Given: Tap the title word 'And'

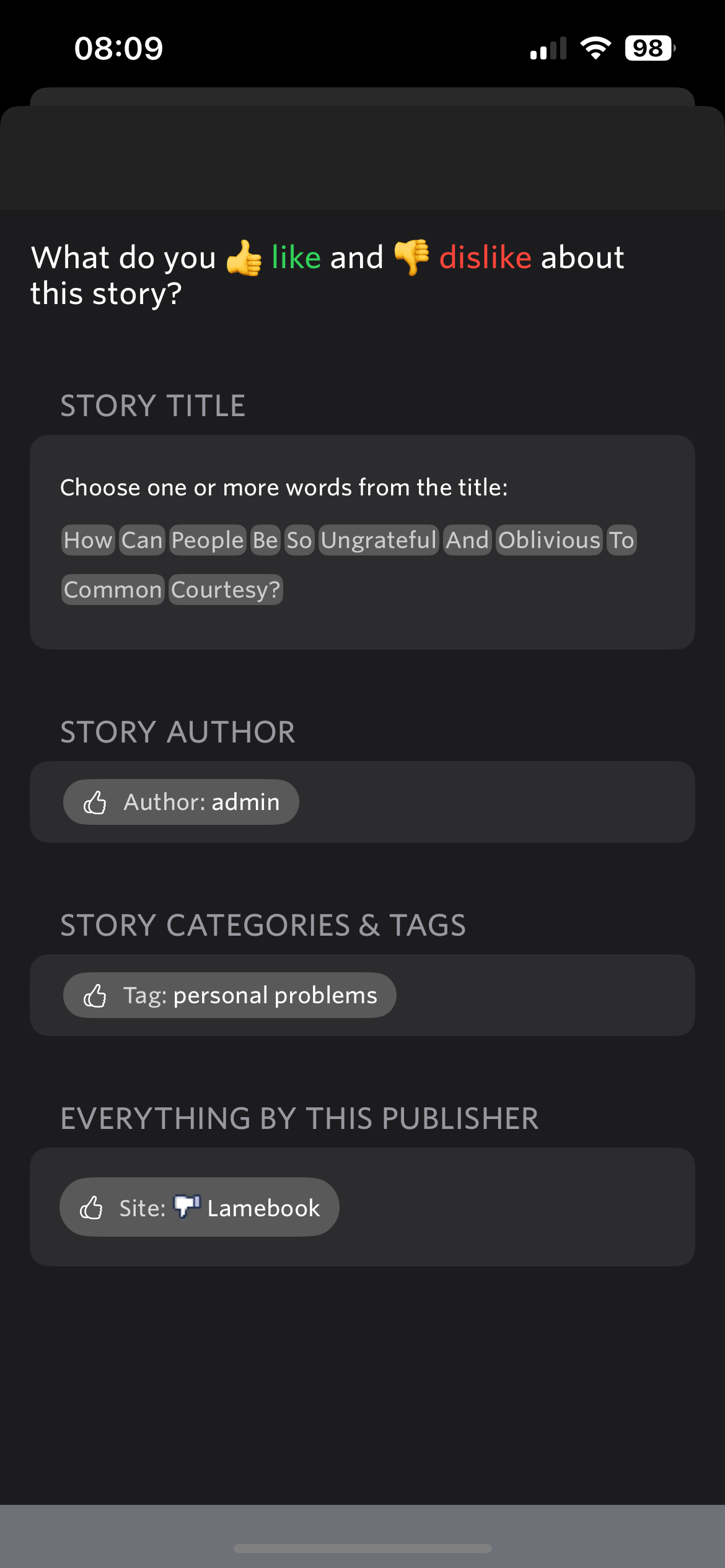Looking at the screenshot, I should pos(467,540).
